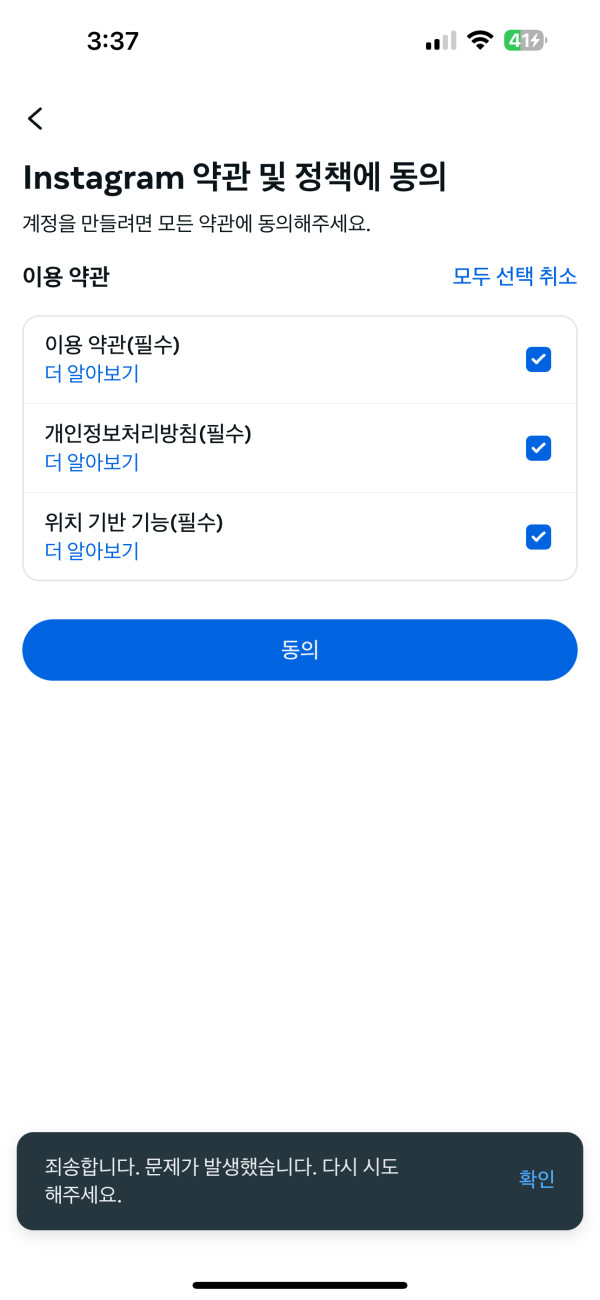The image size is (600, 1300).
Task: Uncheck the 위치 기반 기능(필수) checkbox
Action: (x=538, y=537)
